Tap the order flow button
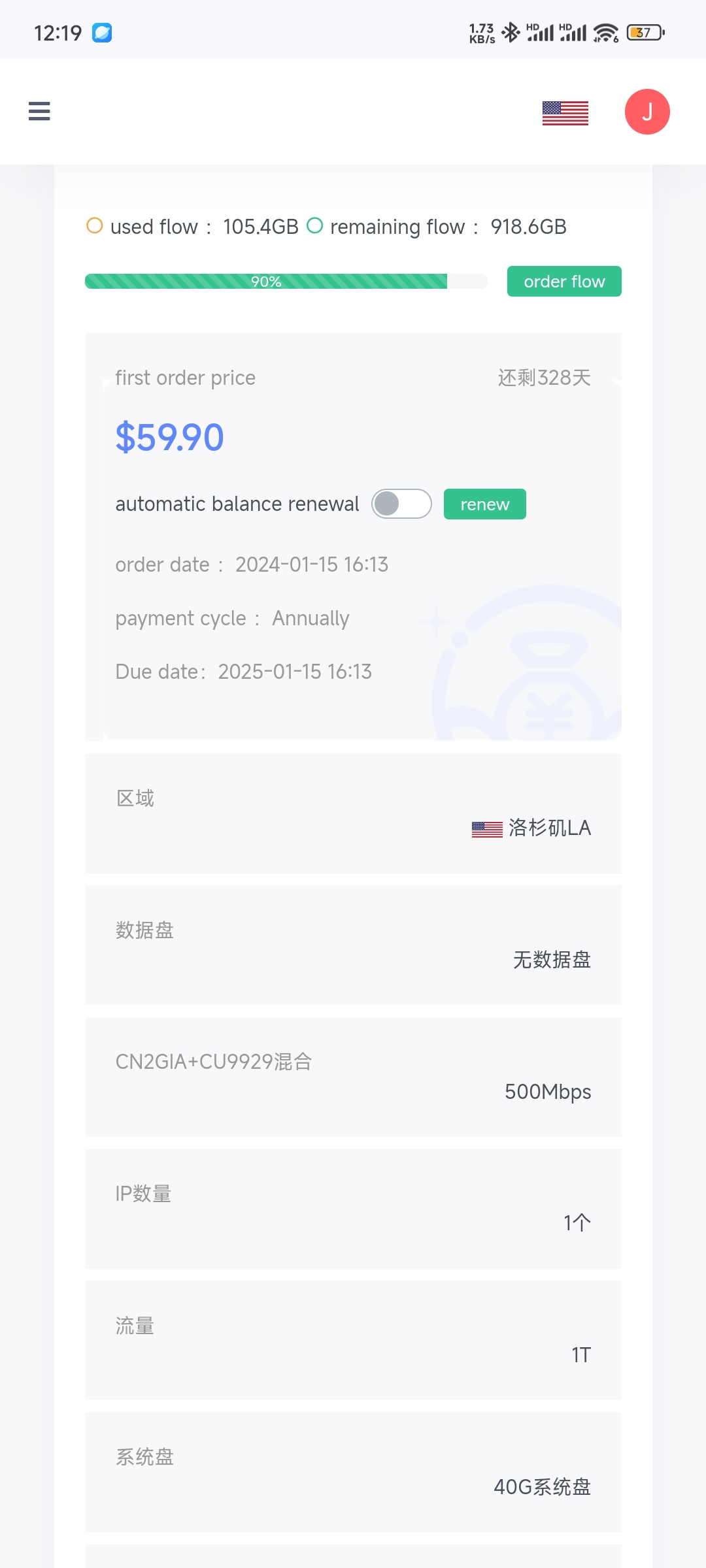706x1568 pixels. [x=564, y=282]
